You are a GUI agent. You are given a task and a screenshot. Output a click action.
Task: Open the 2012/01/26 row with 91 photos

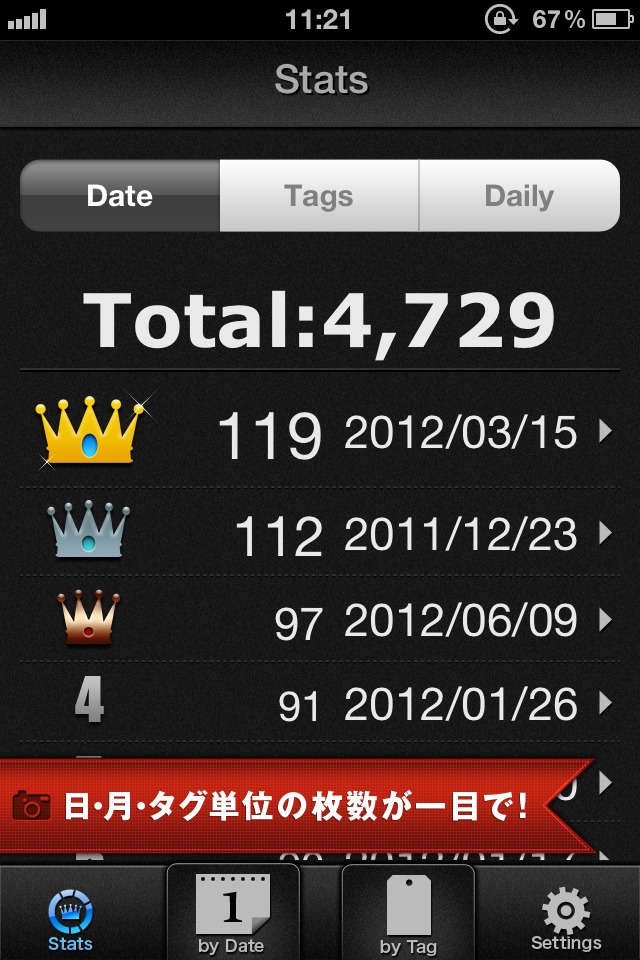pyautogui.click(x=320, y=705)
